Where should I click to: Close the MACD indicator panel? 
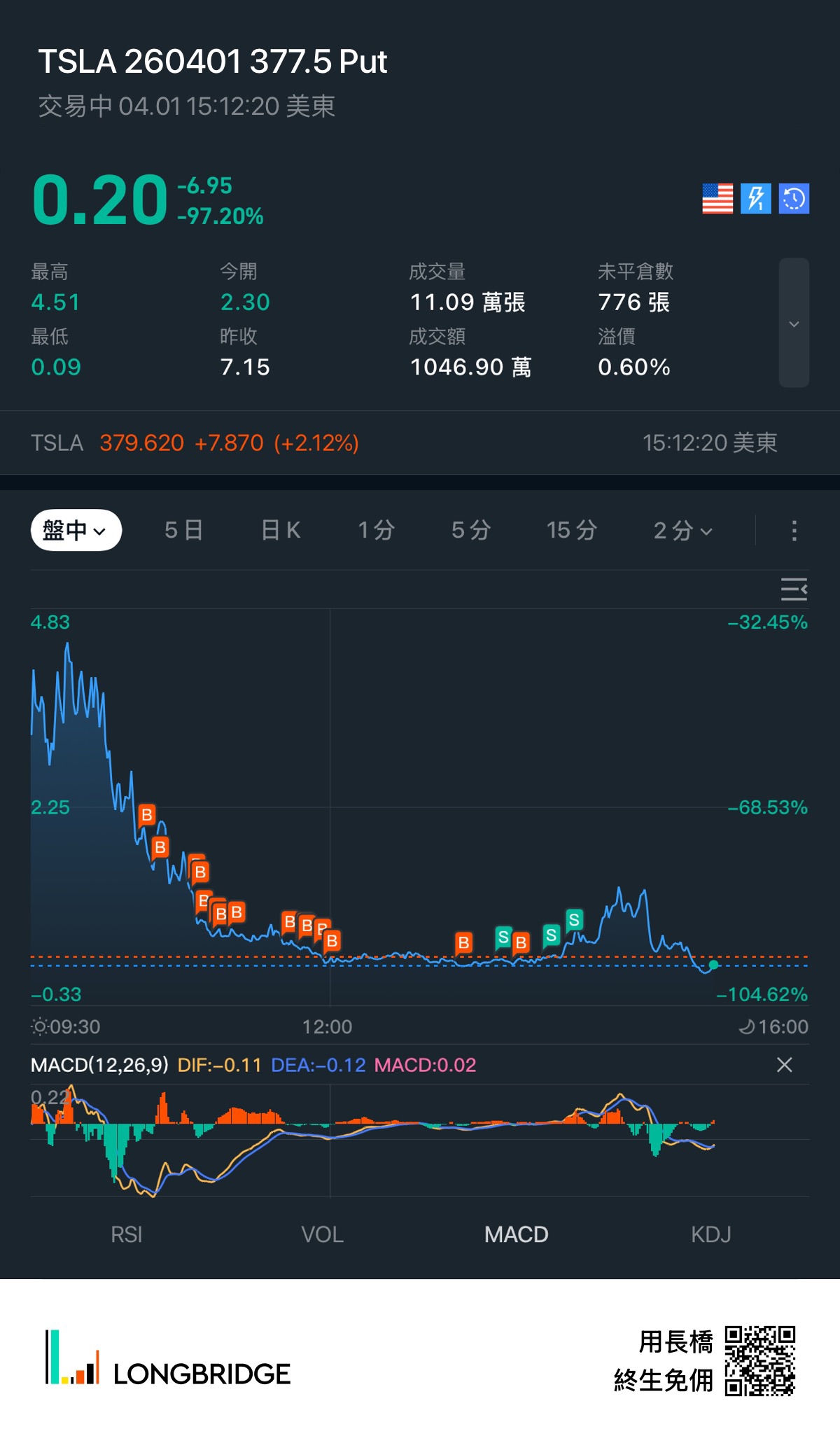pos(784,1065)
